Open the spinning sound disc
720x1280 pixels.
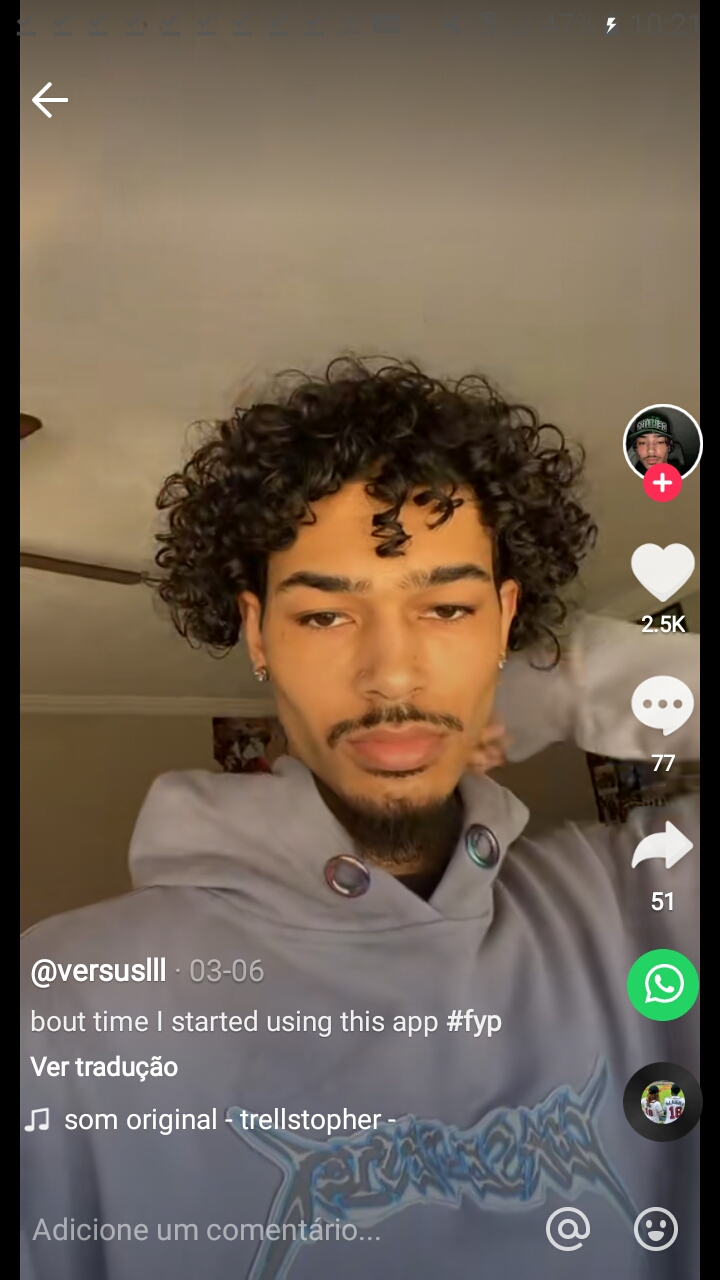point(663,1102)
